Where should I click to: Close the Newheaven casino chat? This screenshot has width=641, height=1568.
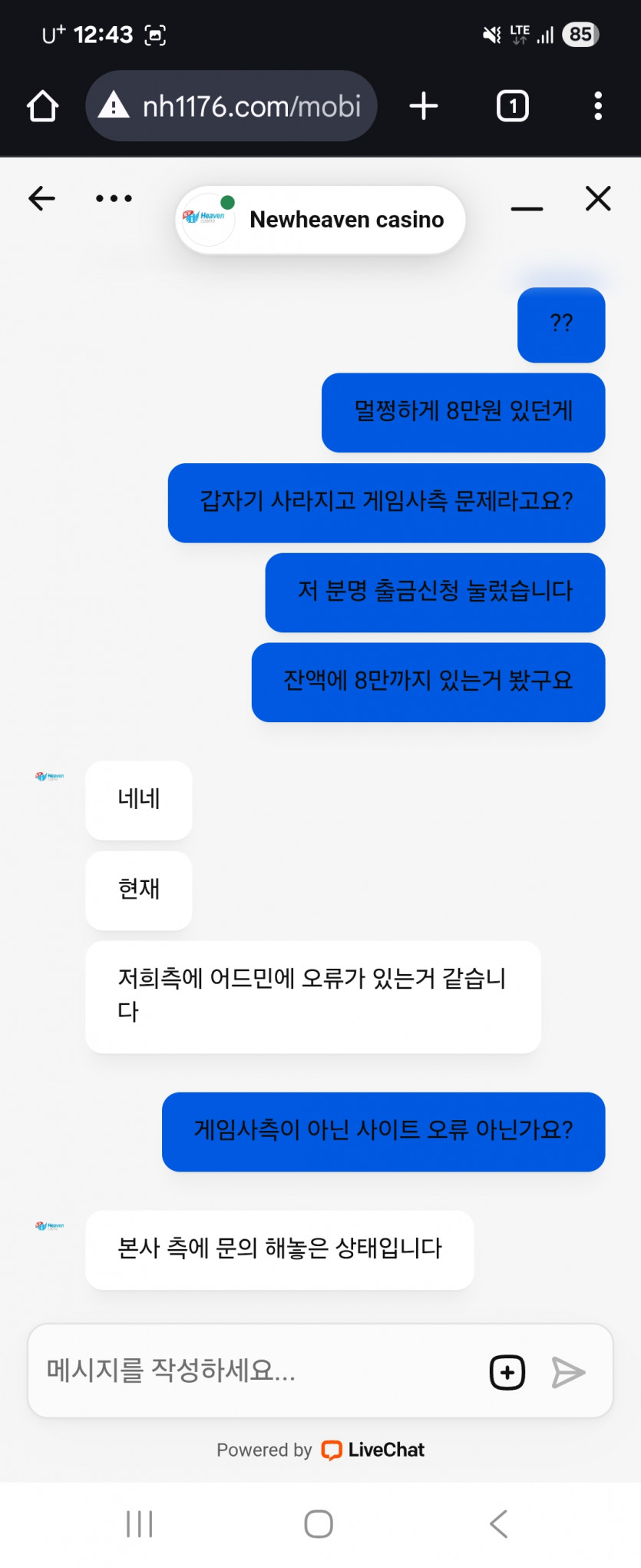pyautogui.click(x=598, y=199)
